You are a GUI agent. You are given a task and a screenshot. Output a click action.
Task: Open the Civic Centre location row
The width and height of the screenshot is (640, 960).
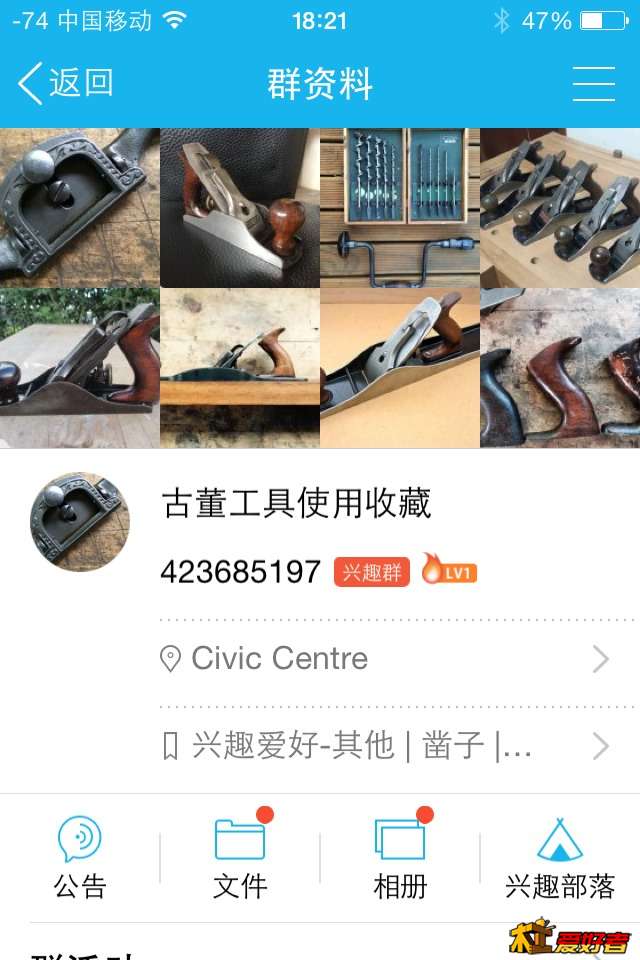tap(385, 659)
